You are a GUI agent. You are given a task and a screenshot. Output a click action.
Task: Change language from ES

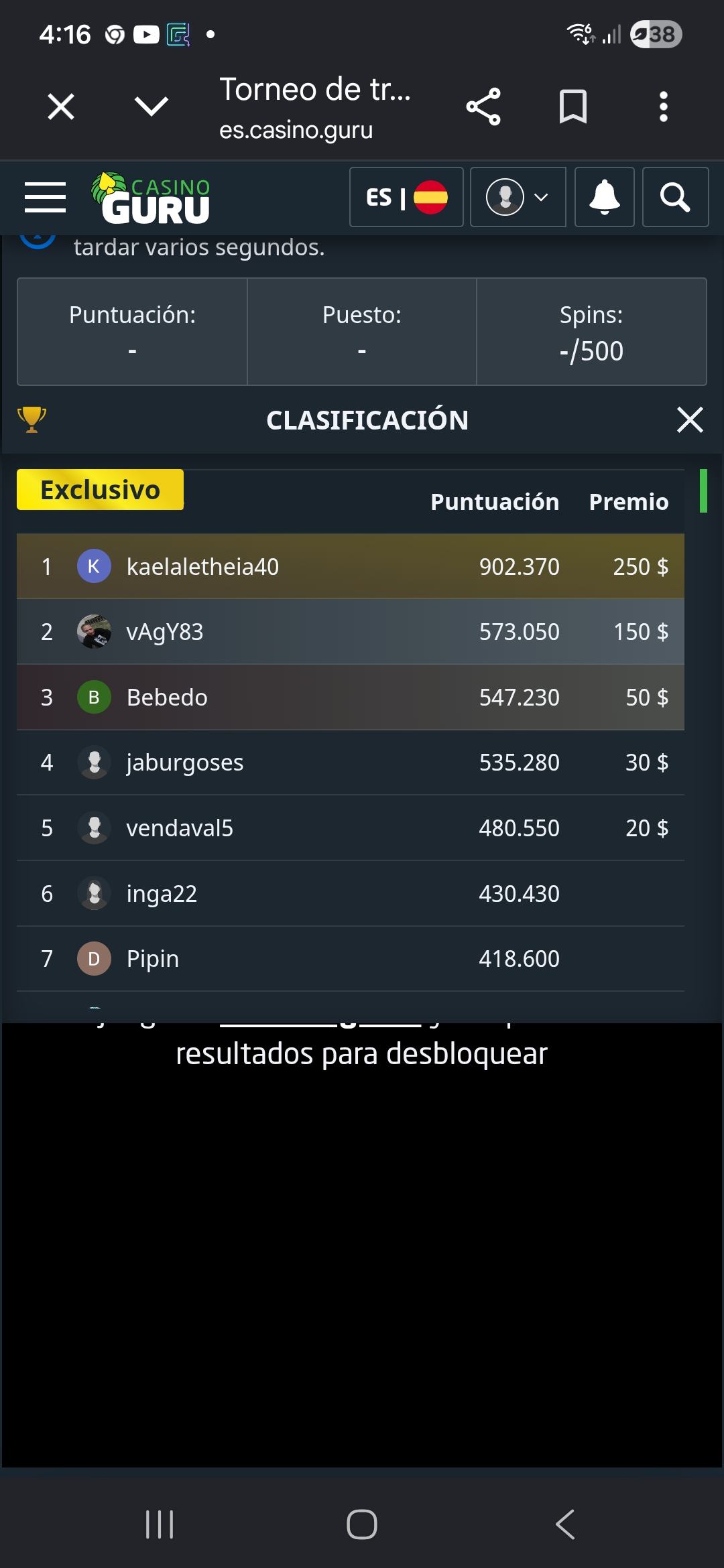[x=406, y=197]
